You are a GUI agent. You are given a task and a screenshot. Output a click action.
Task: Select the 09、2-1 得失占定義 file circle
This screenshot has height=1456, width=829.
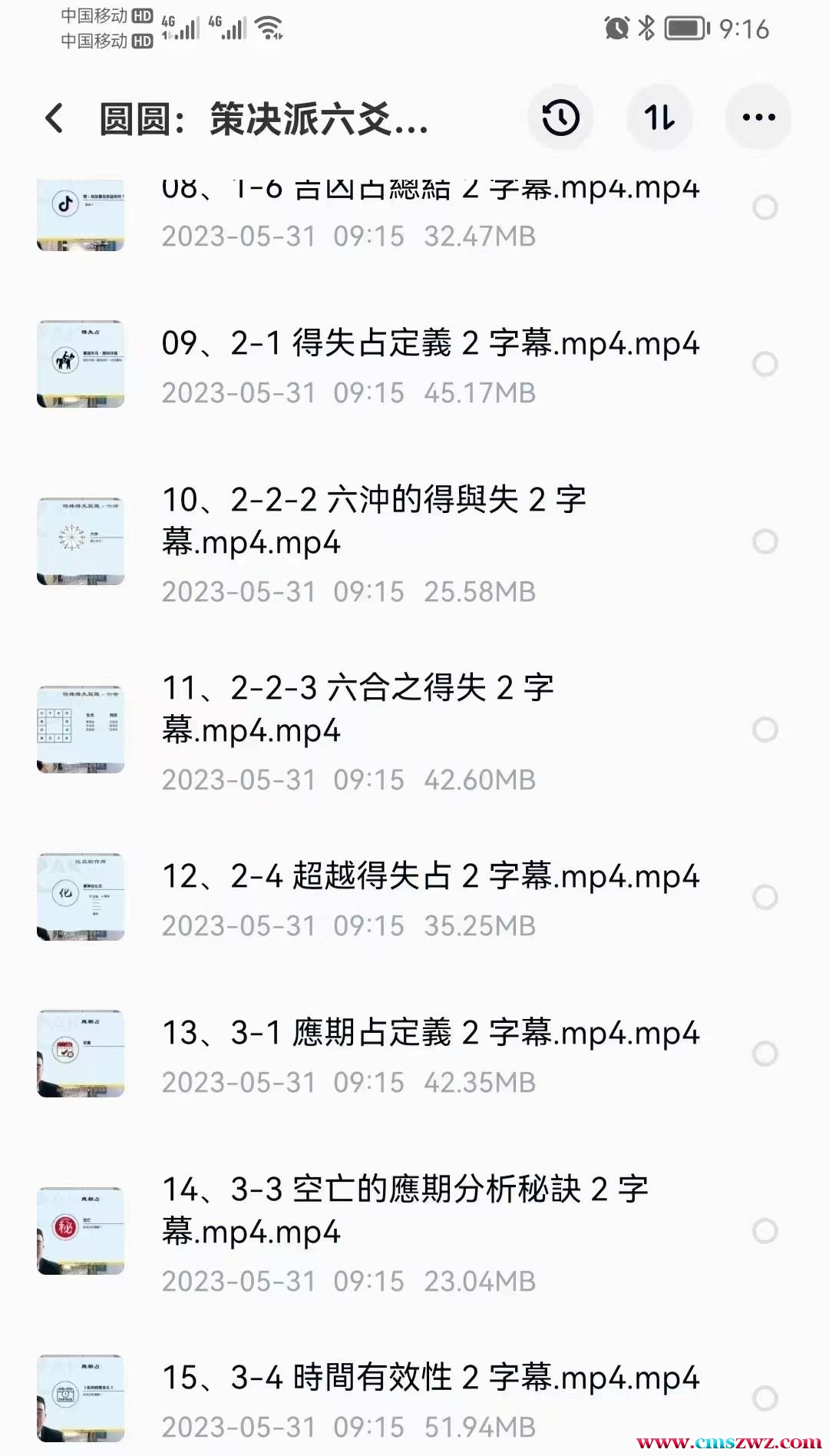[x=765, y=364]
